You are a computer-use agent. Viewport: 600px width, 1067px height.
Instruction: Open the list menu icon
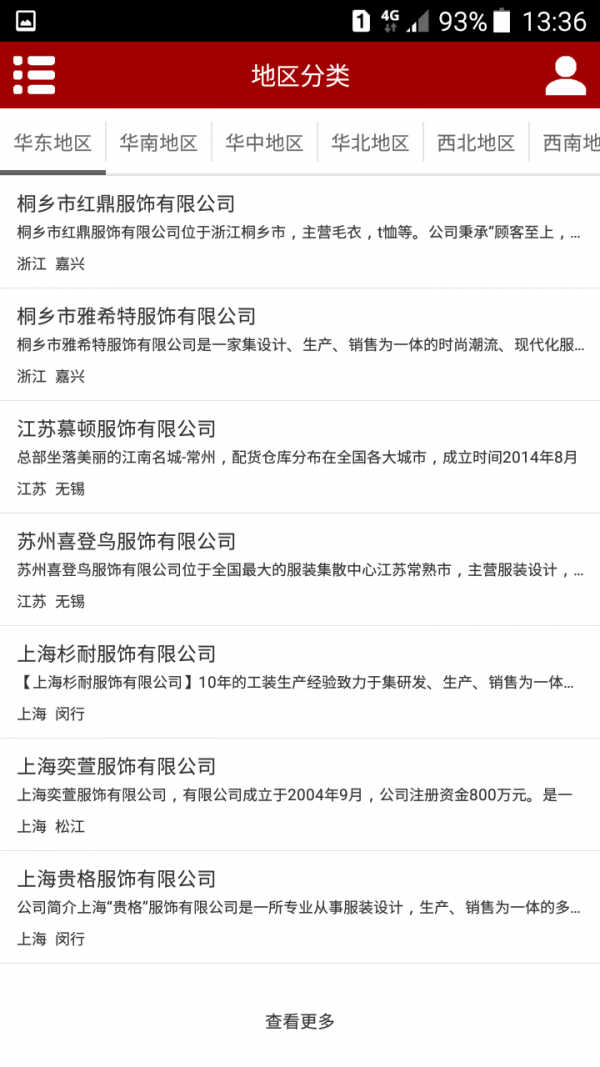(34, 75)
